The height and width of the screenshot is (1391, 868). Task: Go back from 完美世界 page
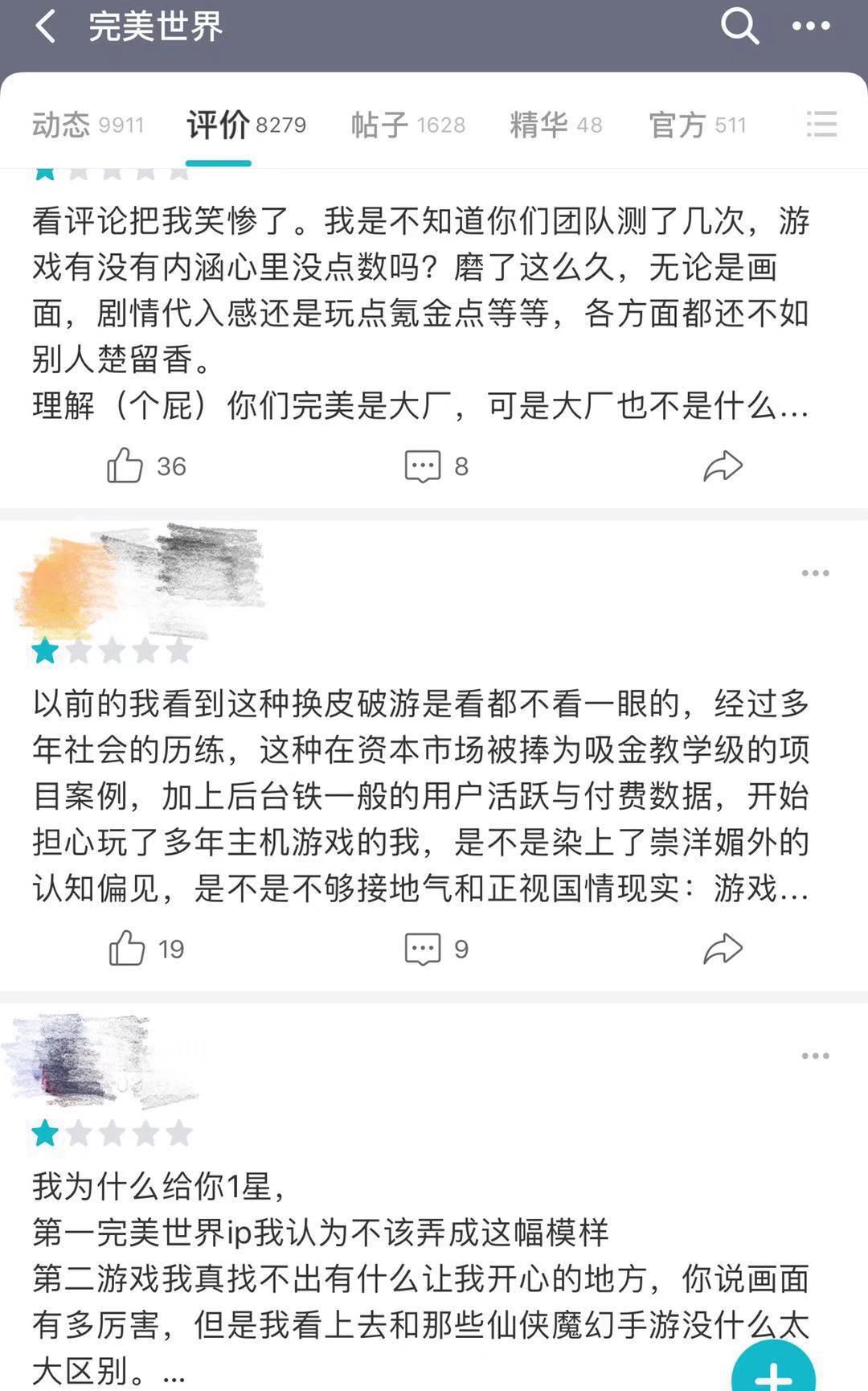[x=46, y=27]
